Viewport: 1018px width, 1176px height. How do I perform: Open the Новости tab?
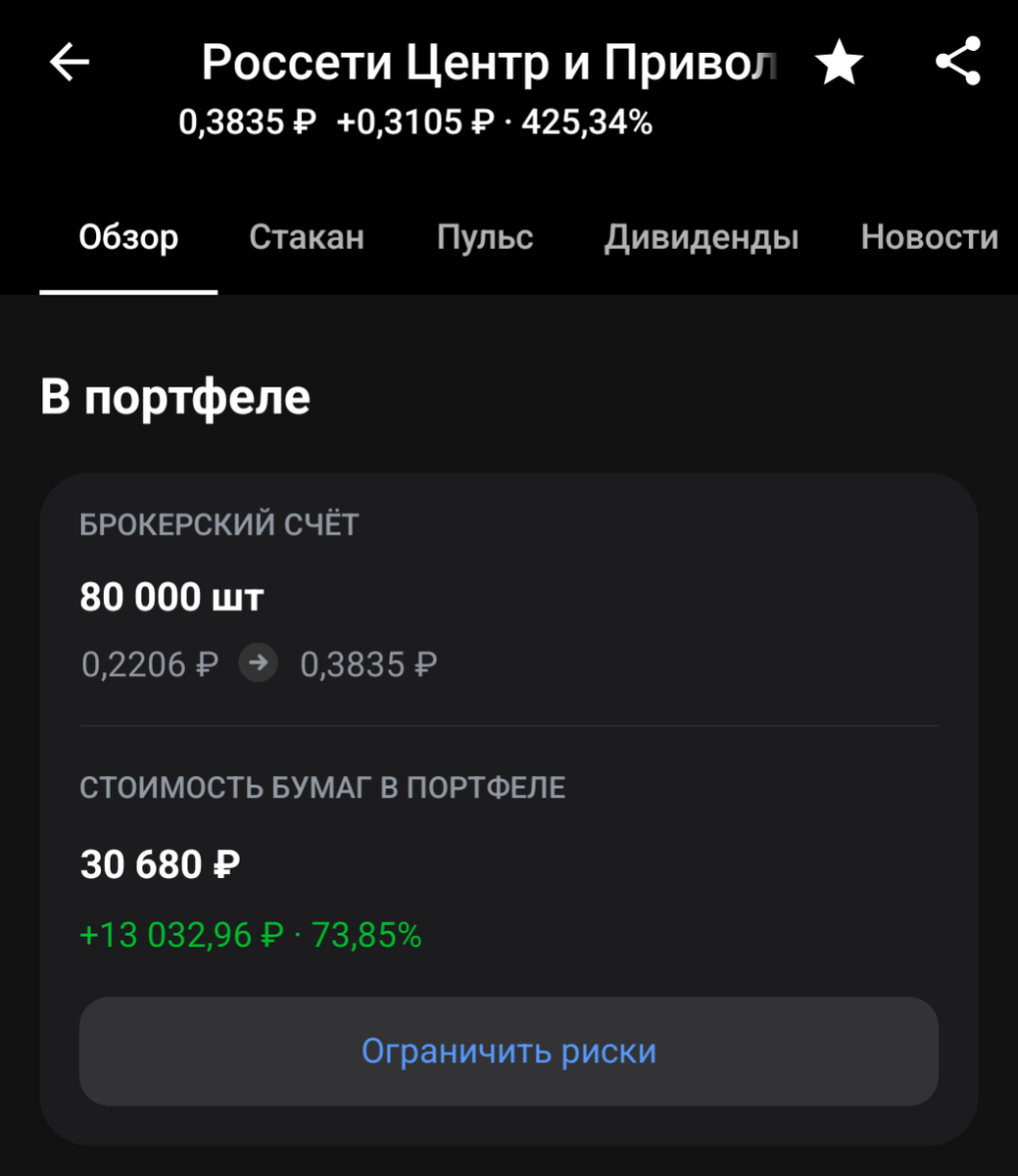(x=929, y=237)
